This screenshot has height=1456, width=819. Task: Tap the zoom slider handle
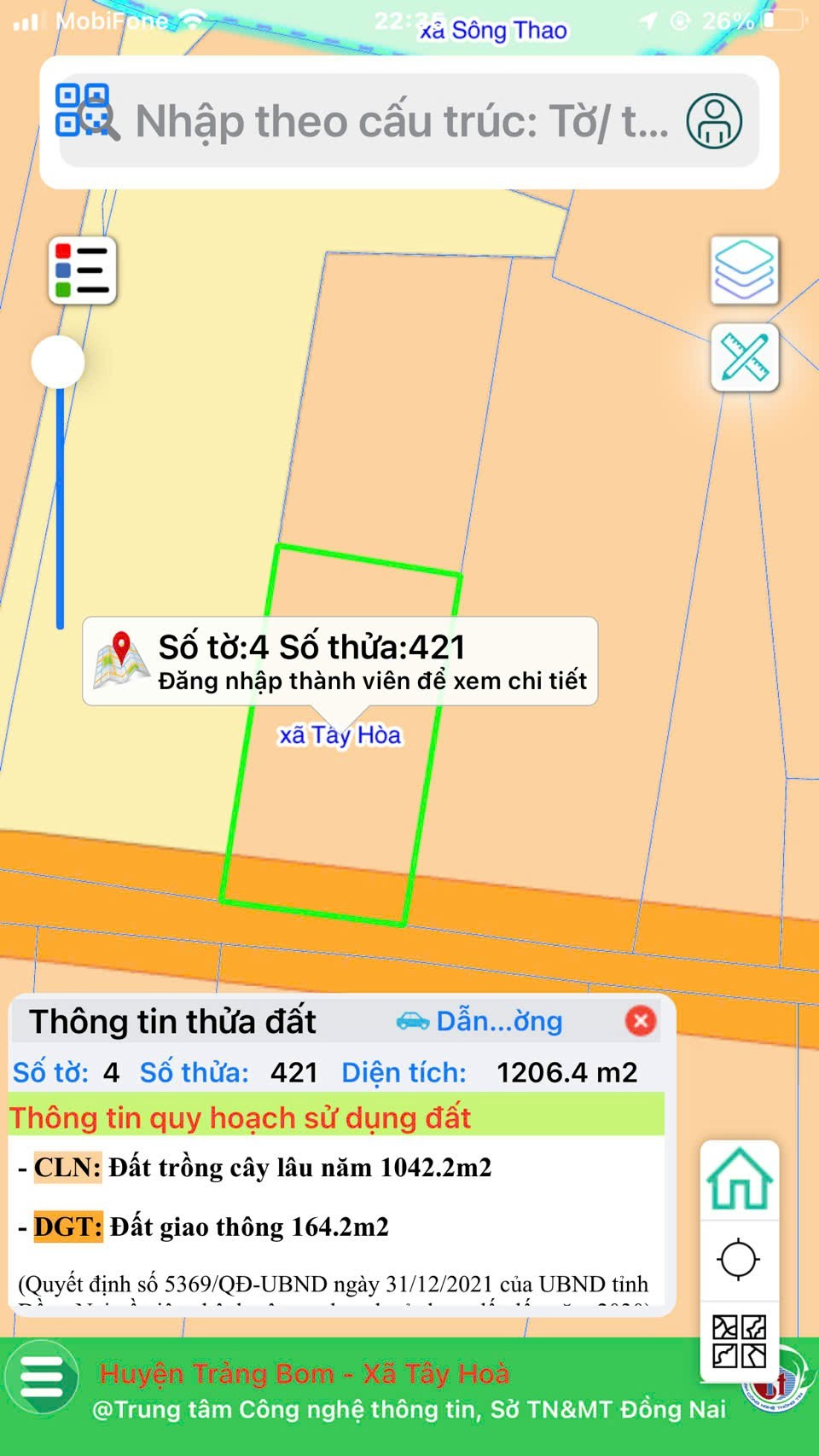(x=58, y=362)
